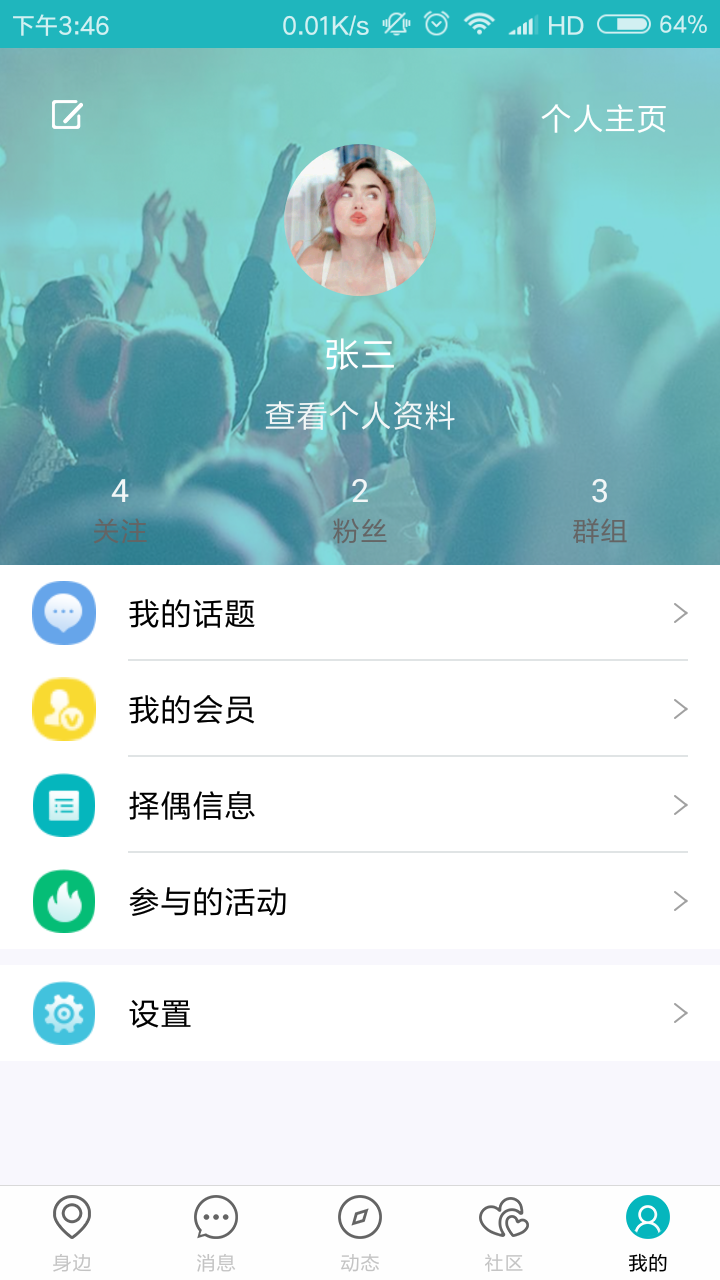Switch to the 消息 messages tab
Screen dimensions: 720x1280
coord(216,1233)
